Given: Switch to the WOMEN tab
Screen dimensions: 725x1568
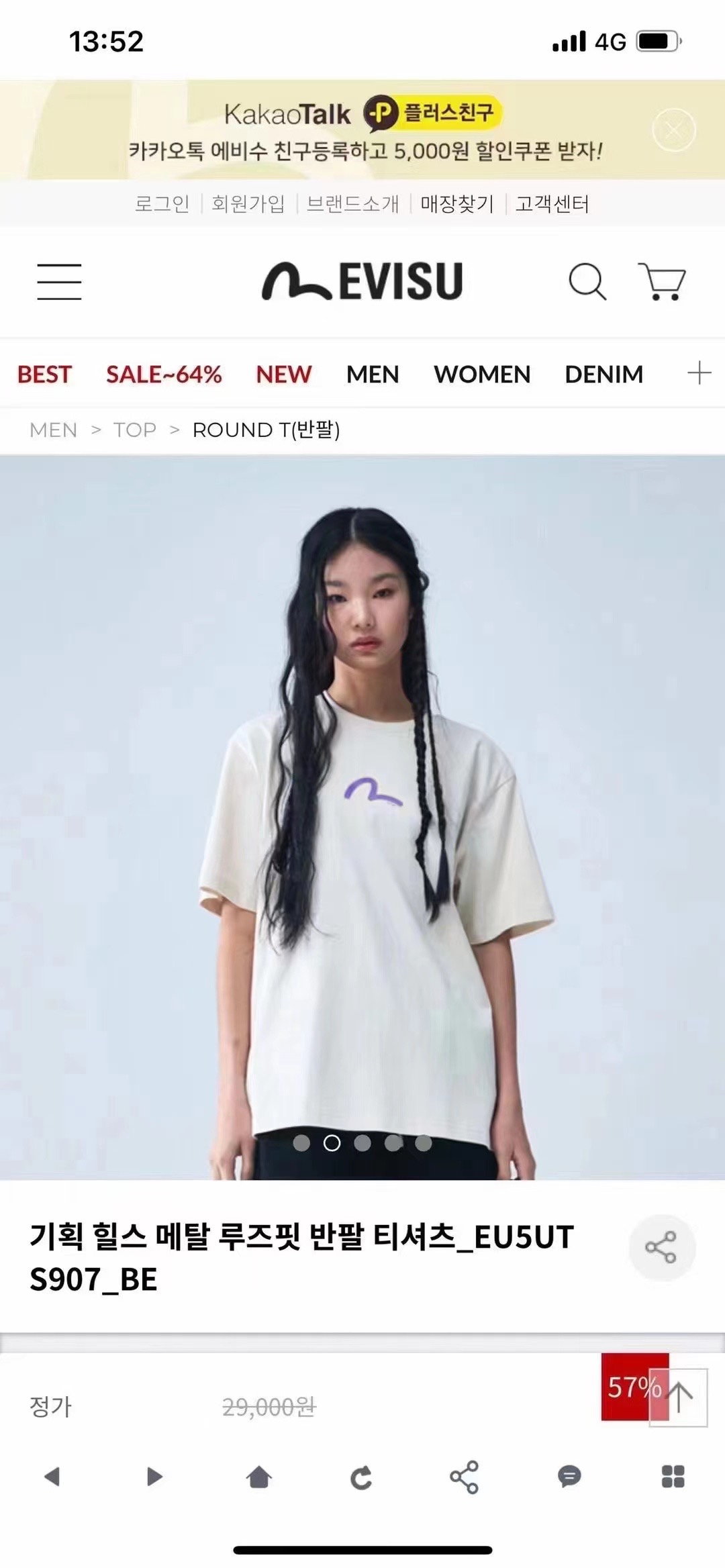Looking at the screenshot, I should (x=482, y=374).
